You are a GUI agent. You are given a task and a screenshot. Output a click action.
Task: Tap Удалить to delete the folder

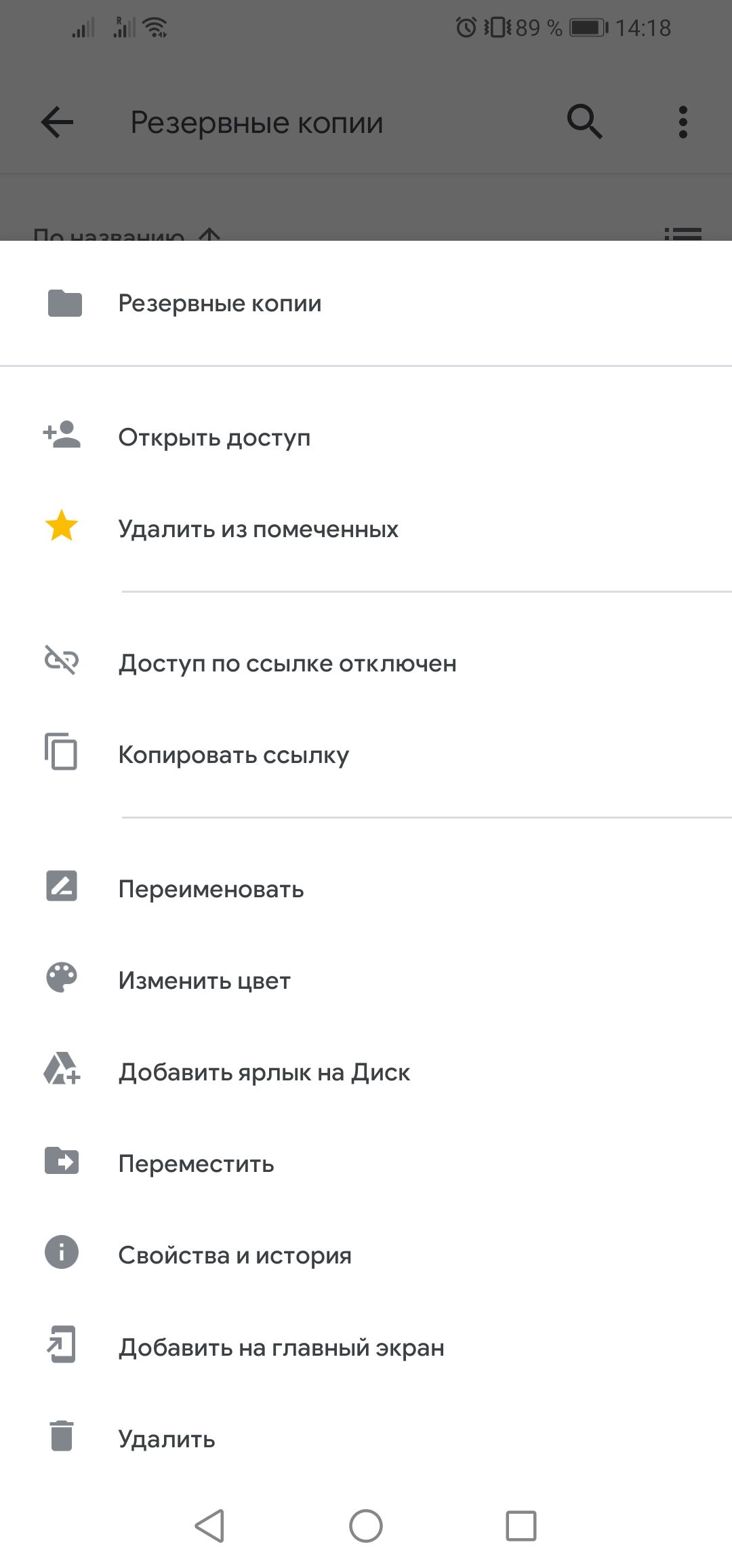click(167, 1439)
